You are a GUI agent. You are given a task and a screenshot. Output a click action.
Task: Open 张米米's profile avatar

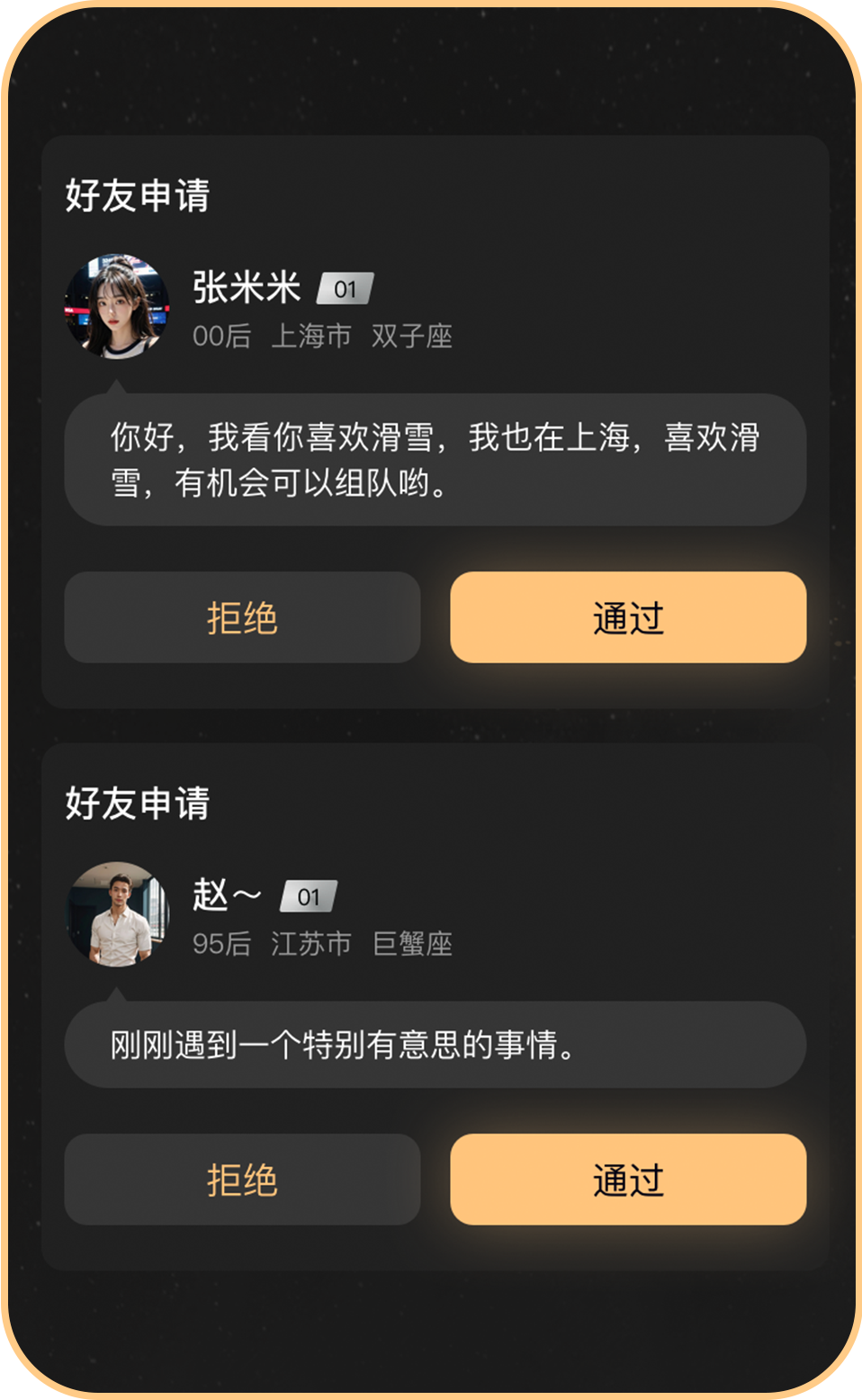click(x=117, y=307)
